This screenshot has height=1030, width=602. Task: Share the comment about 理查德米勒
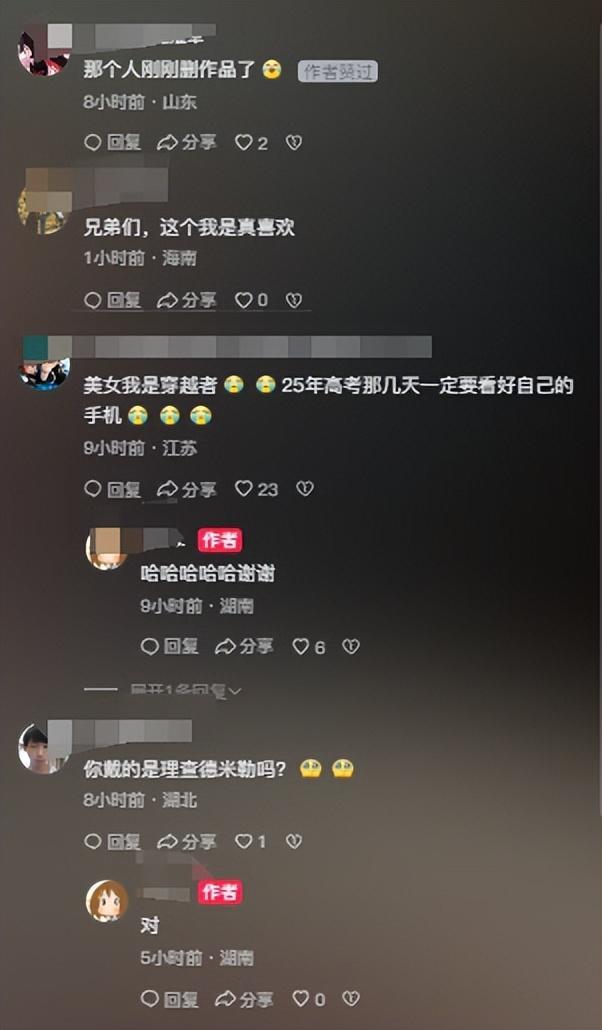pyautogui.click(x=187, y=842)
